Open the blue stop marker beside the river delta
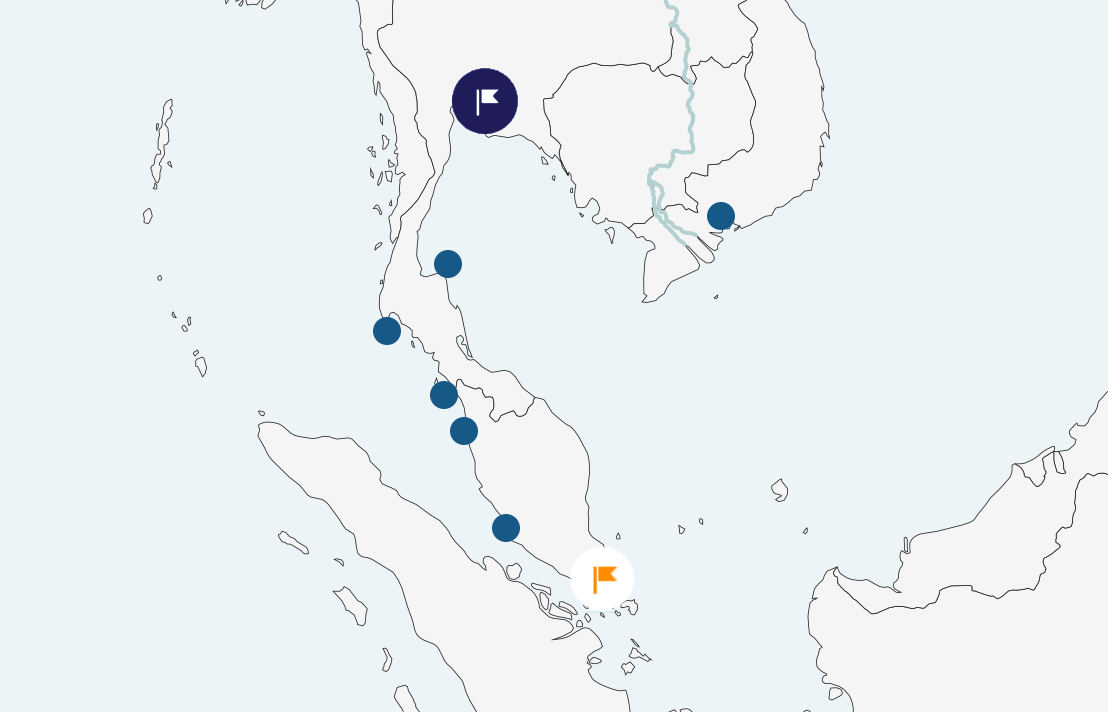Screen dimensions: 1108x712 point(721,216)
